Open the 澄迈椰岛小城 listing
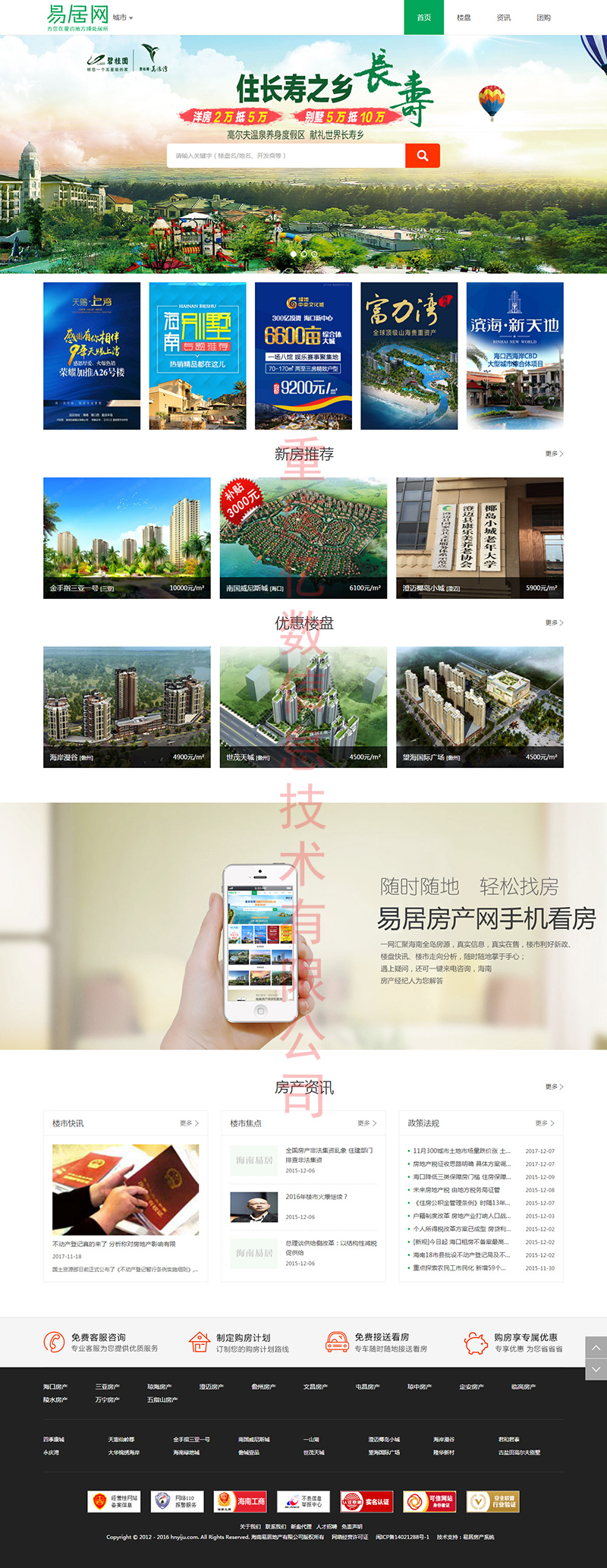 [x=480, y=537]
